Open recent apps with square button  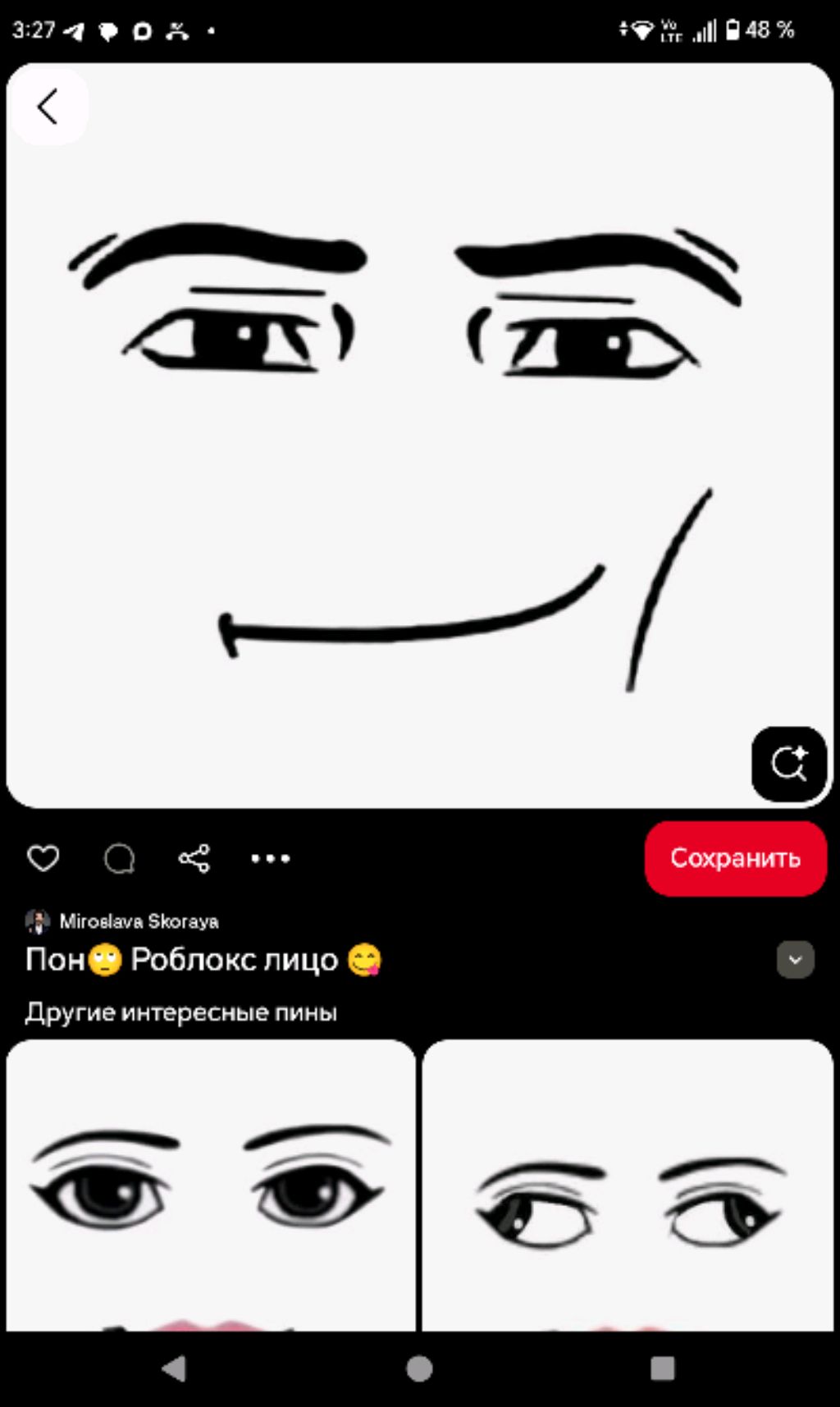pos(662,1368)
